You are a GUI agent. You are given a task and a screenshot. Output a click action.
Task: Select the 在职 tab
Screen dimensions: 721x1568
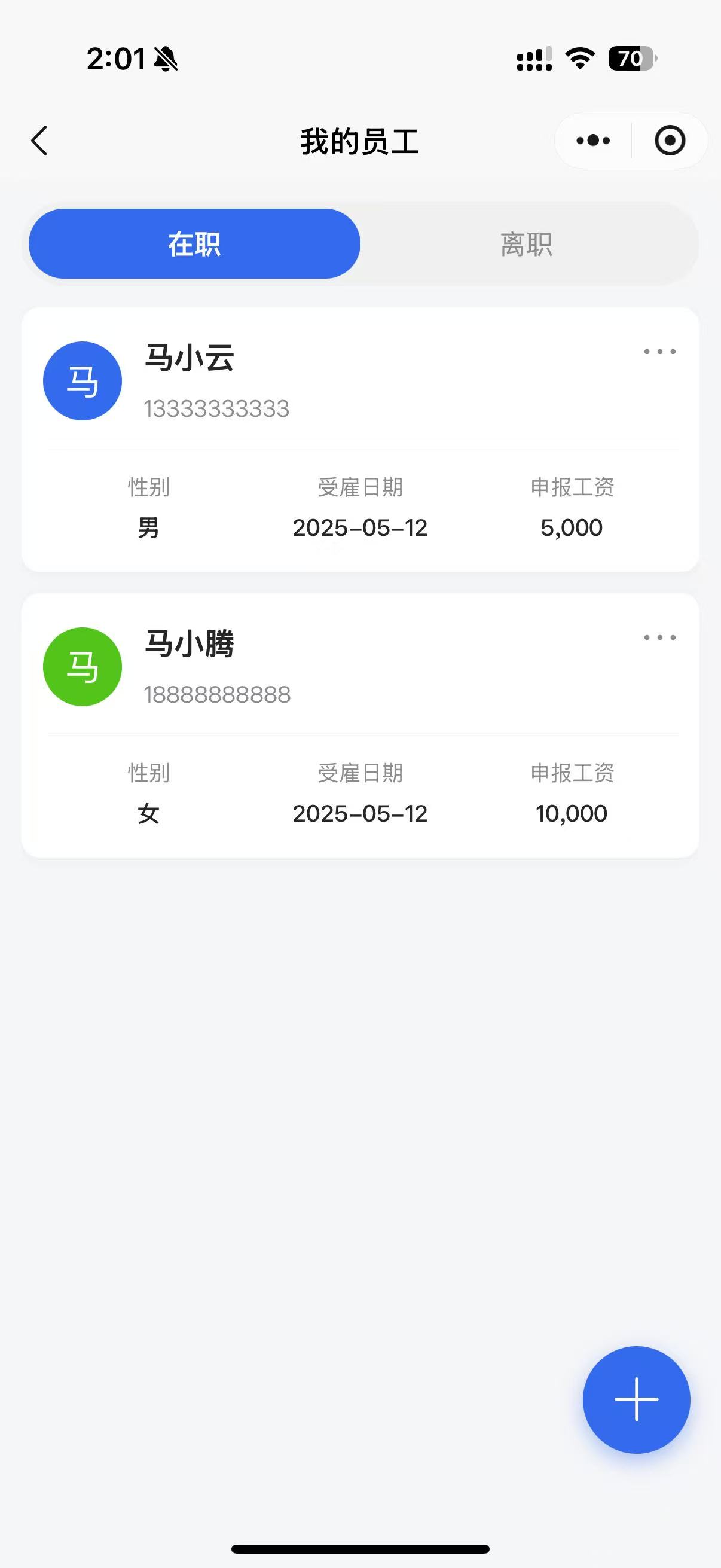194,244
